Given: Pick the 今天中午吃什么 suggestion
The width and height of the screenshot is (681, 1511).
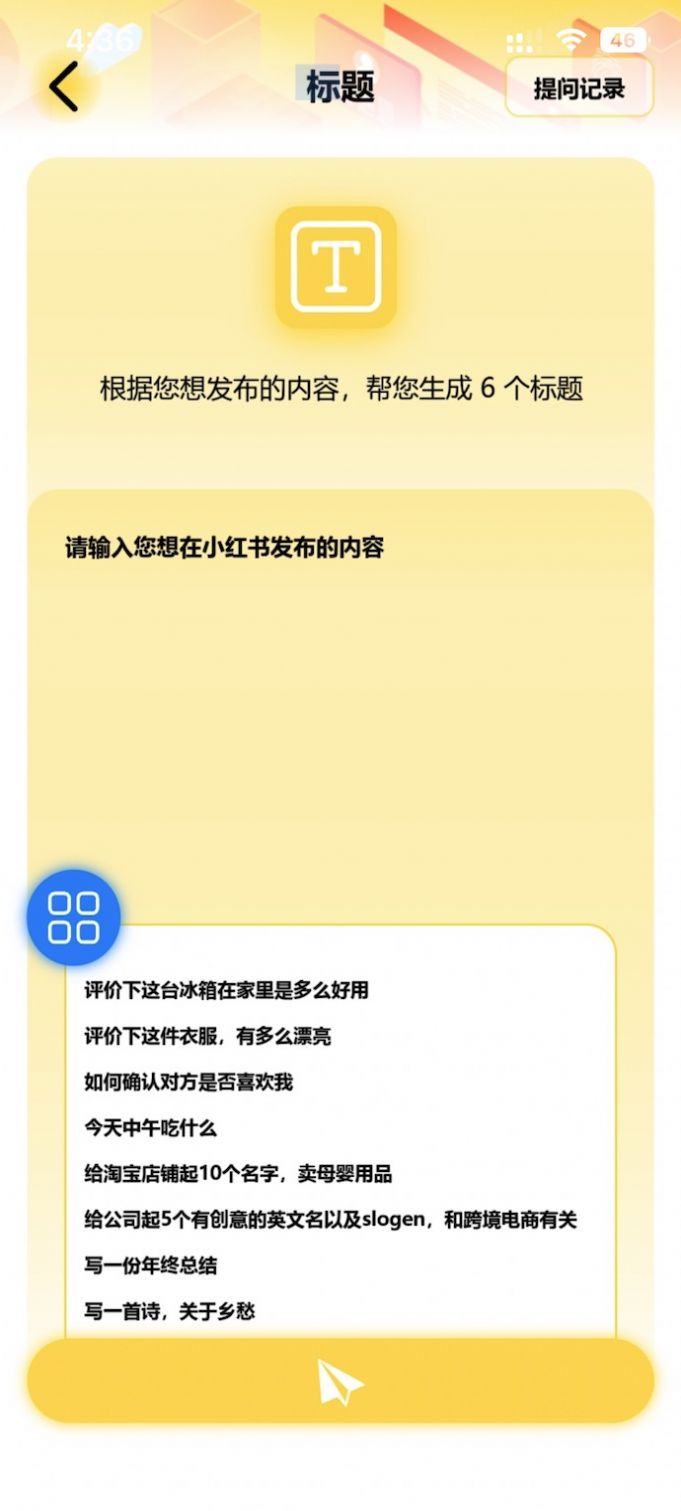Looking at the screenshot, I should pos(150,1128).
